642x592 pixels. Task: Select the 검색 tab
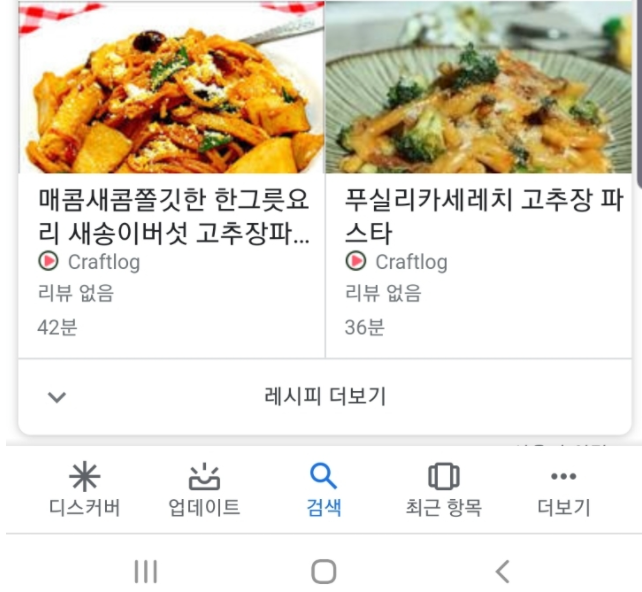pos(324,490)
